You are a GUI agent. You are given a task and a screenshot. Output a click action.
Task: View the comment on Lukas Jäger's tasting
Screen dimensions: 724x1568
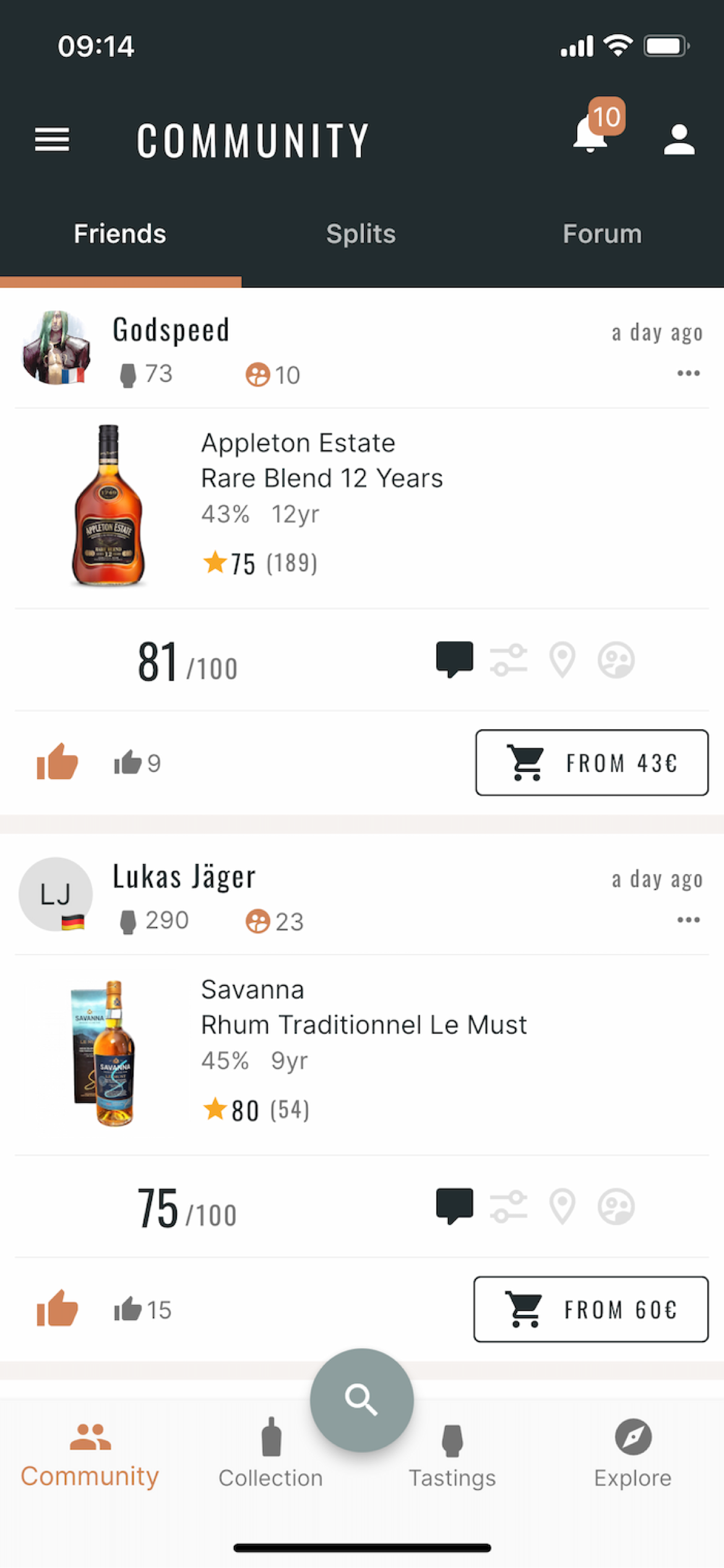[x=454, y=1205]
